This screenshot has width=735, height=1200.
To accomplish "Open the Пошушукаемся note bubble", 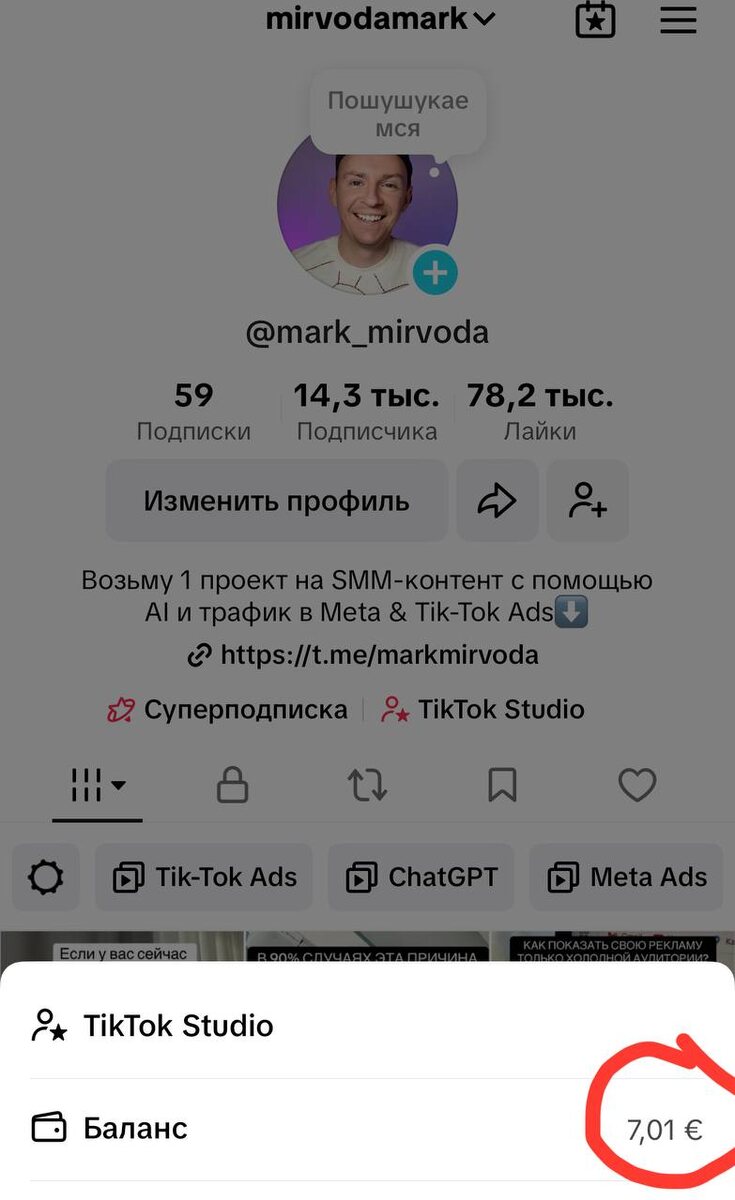I will click(x=398, y=114).
